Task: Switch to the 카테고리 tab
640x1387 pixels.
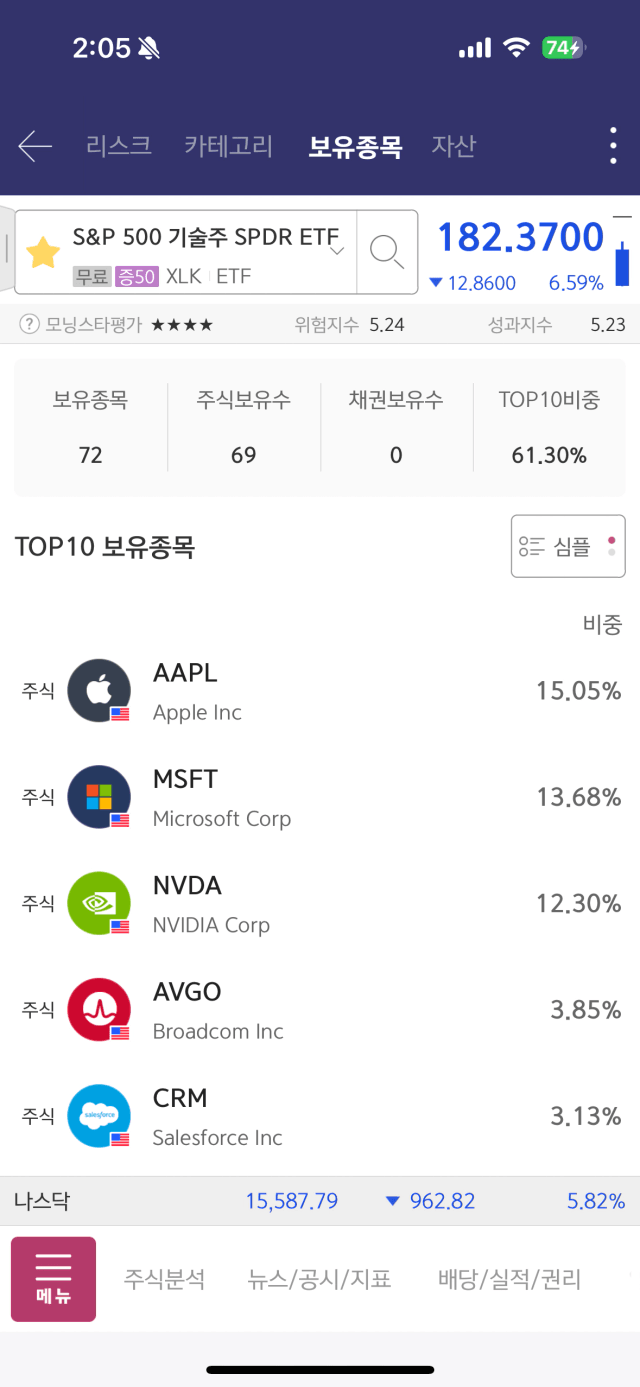Action: (x=228, y=146)
